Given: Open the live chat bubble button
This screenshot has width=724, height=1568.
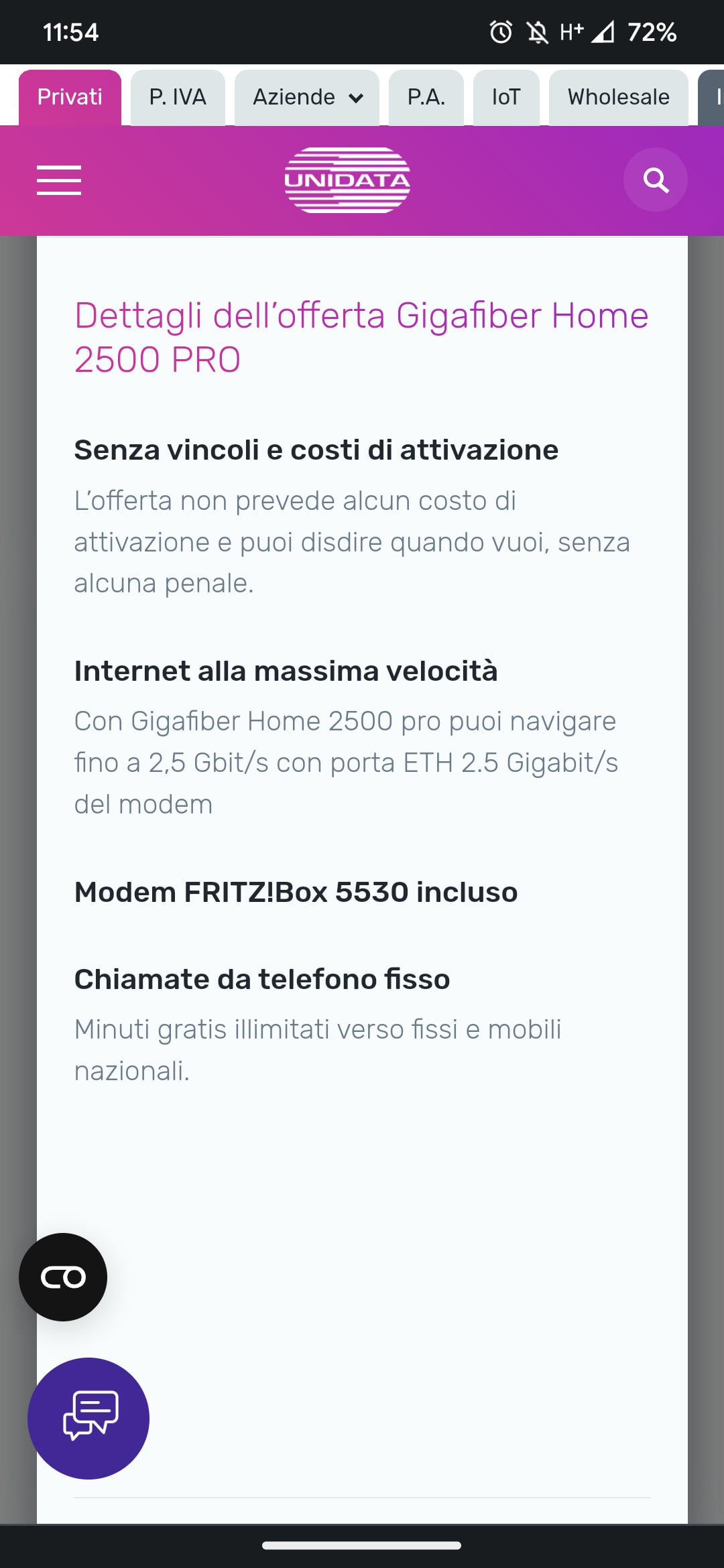Looking at the screenshot, I should 88,1418.
